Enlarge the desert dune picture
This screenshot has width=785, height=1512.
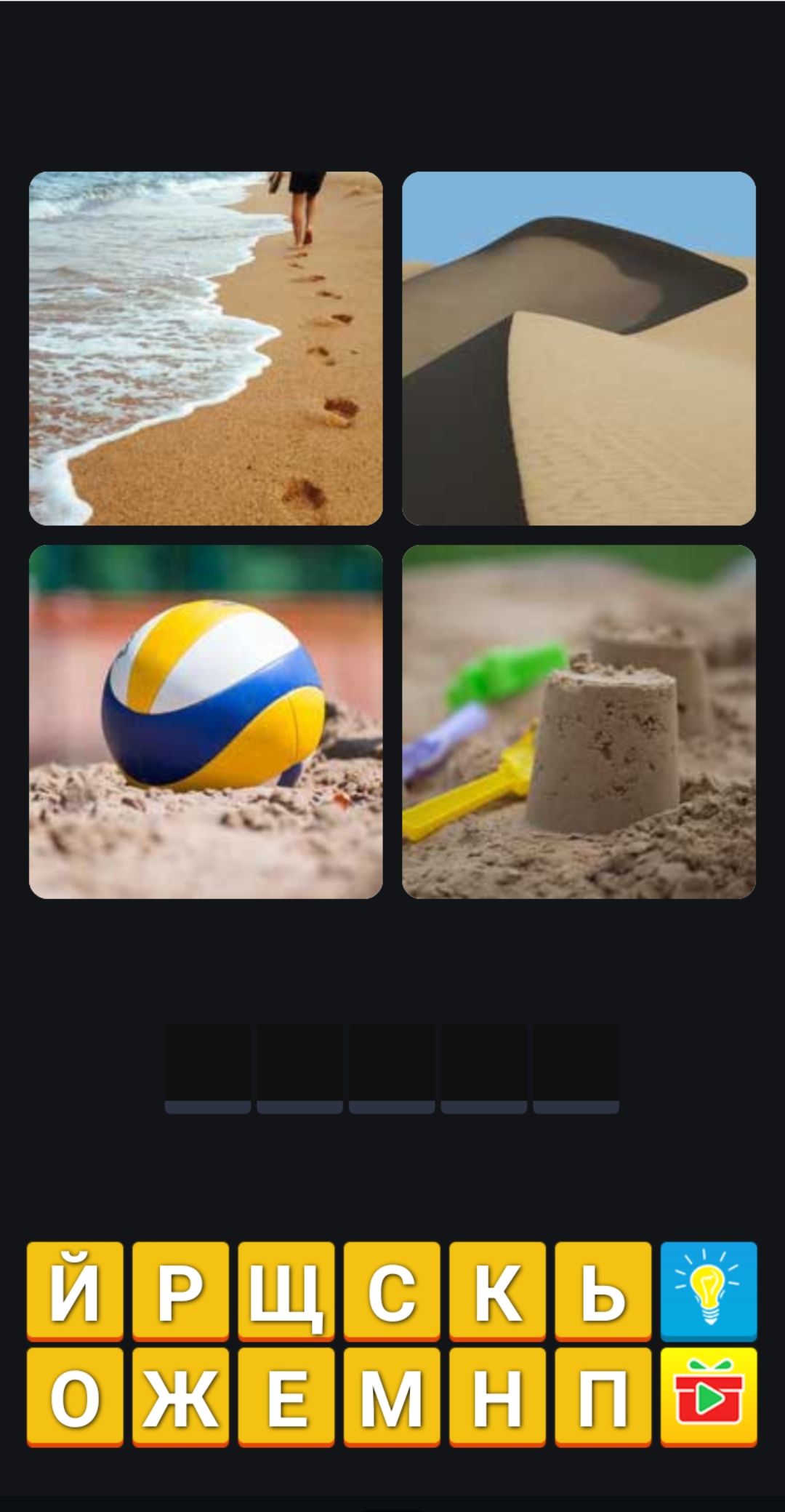[579, 348]
